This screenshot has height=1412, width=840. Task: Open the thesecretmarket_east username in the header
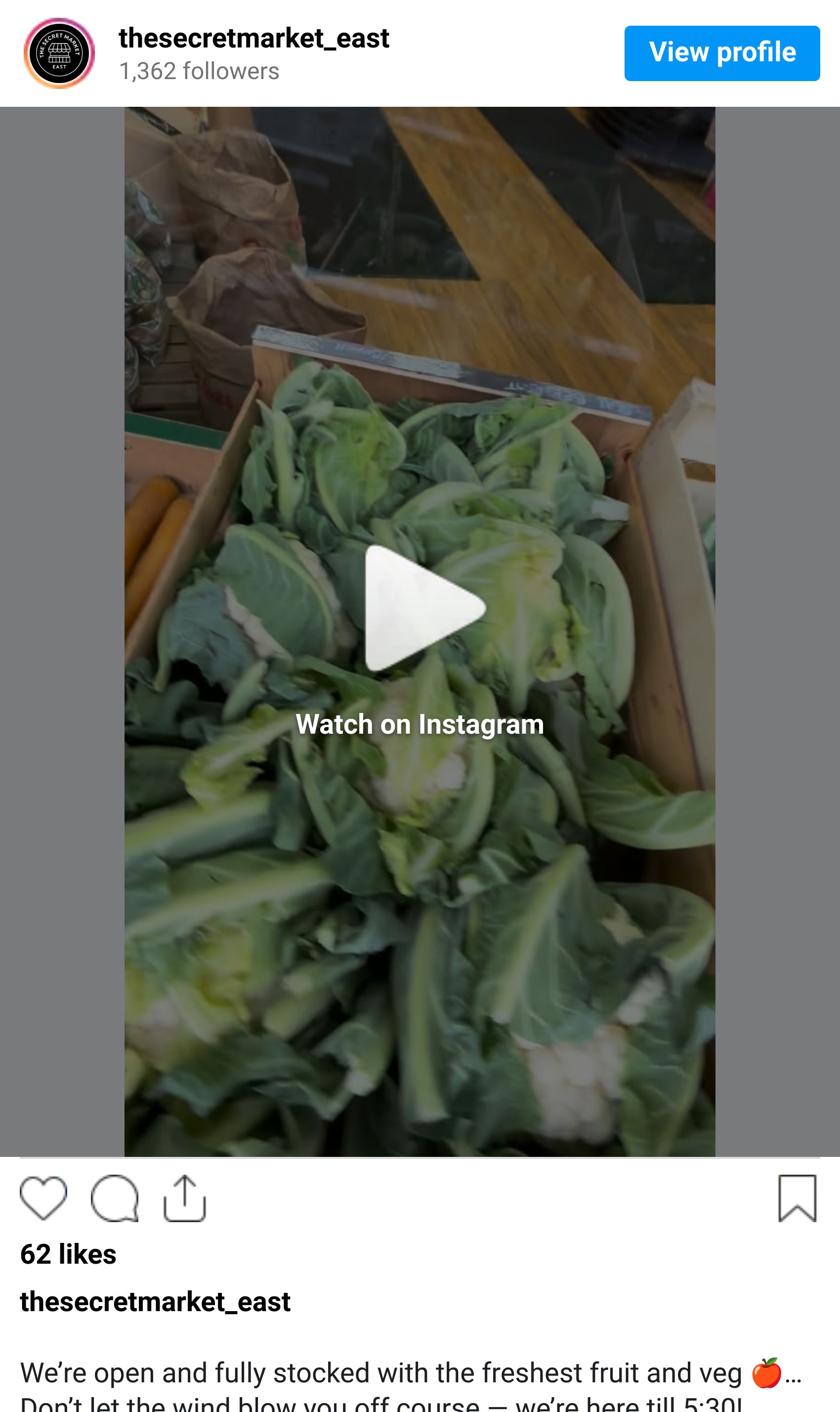tap(253, 39)
